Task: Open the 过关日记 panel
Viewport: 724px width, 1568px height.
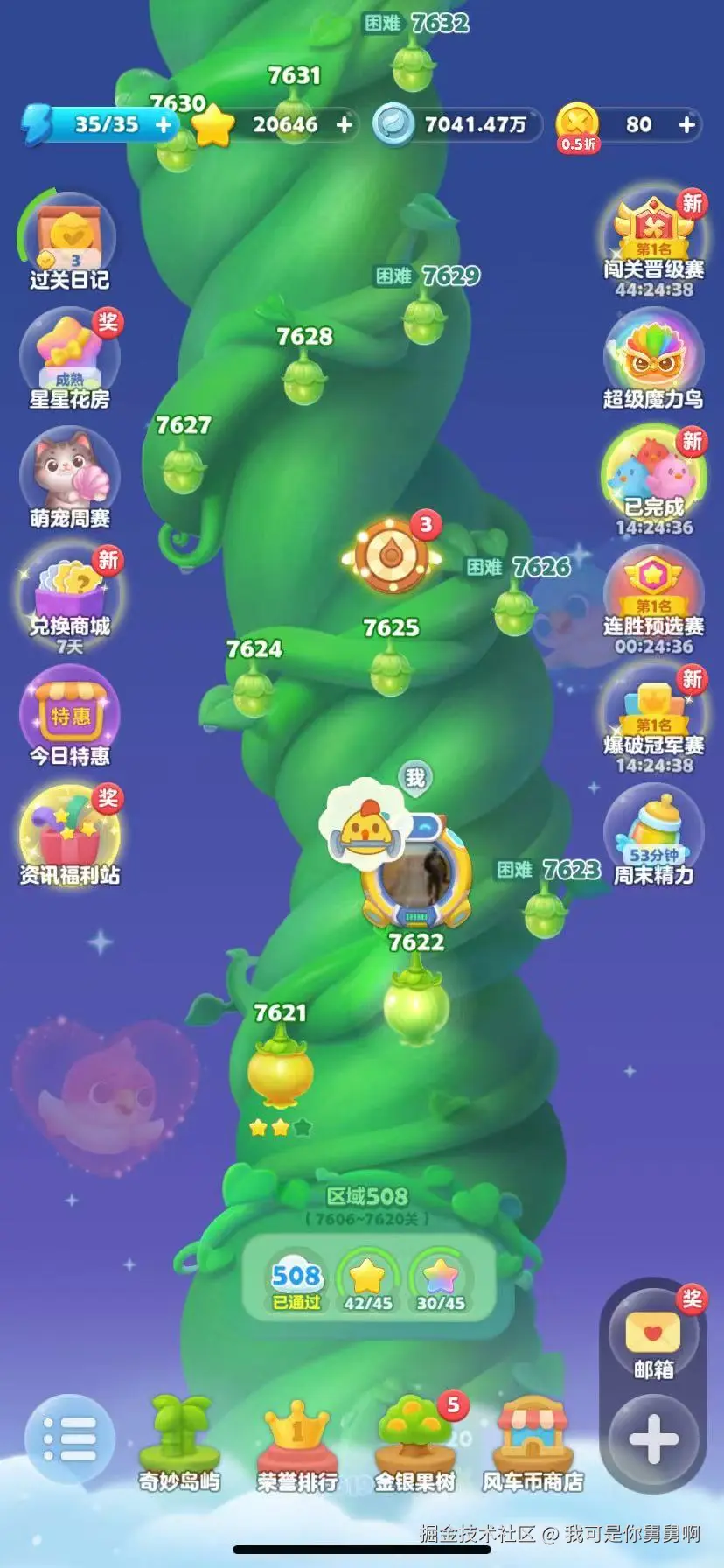Action: 66,236
